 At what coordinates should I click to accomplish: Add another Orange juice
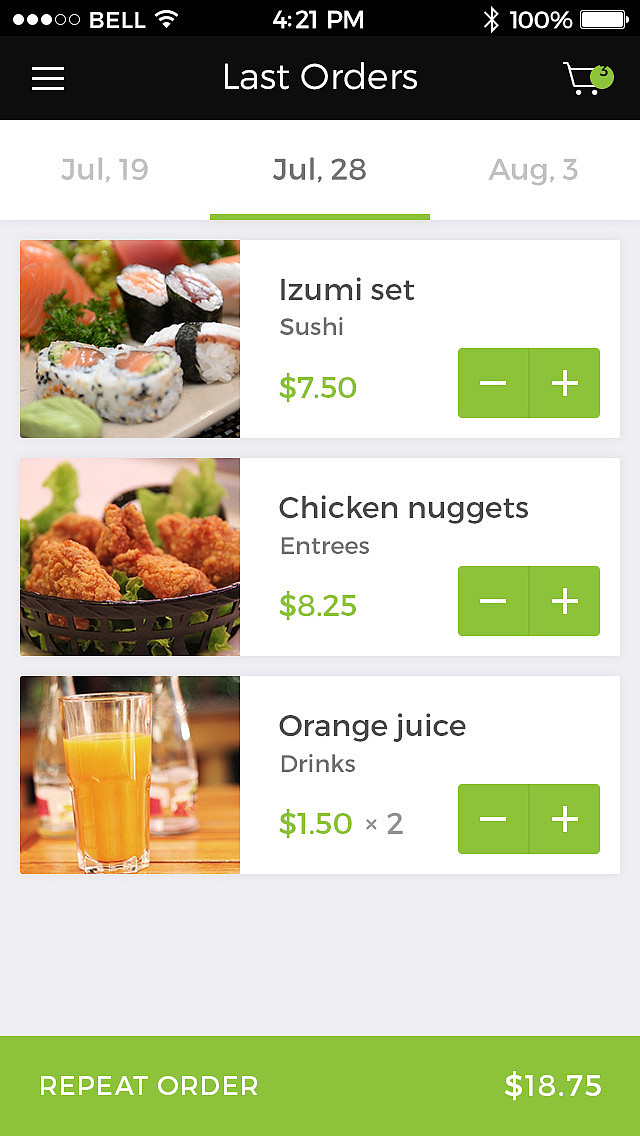(565, 819)
